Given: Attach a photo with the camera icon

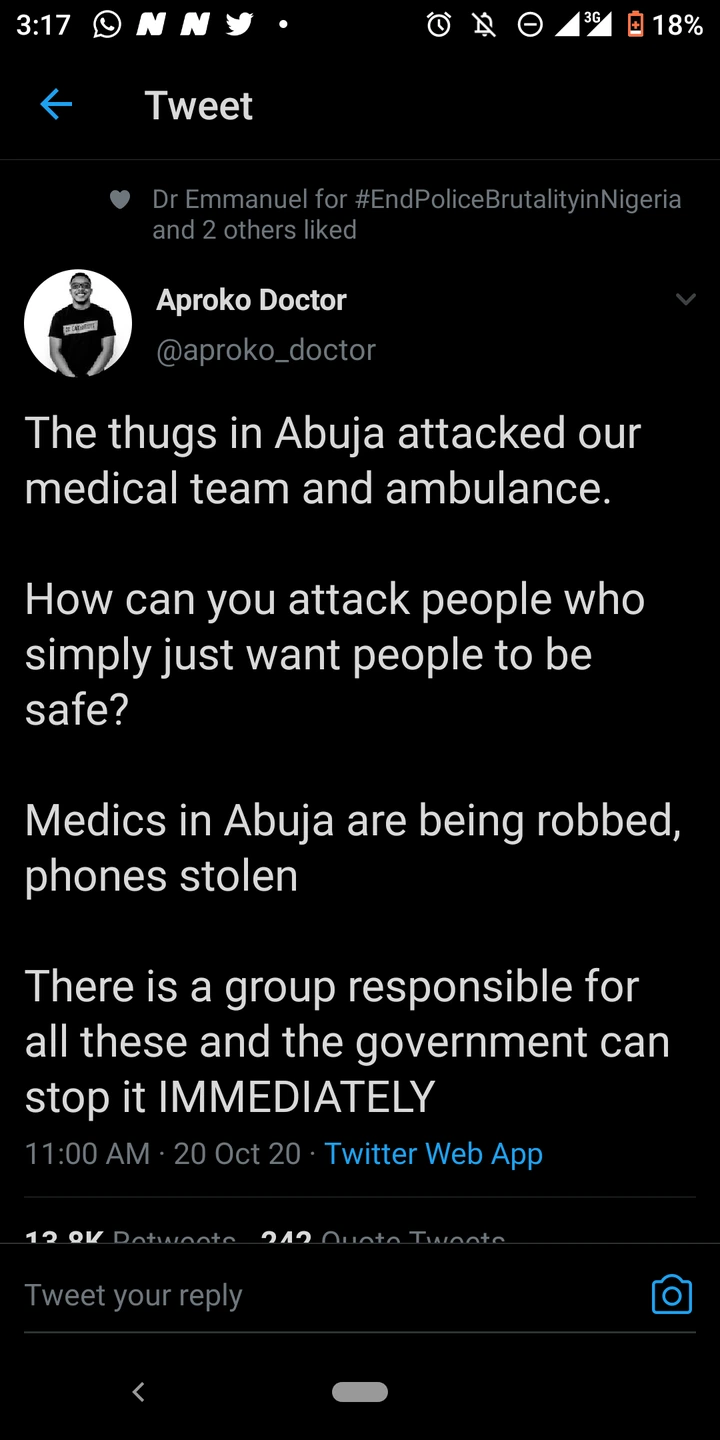Looking at the screenshot, I should click(x=671, y=1295).
